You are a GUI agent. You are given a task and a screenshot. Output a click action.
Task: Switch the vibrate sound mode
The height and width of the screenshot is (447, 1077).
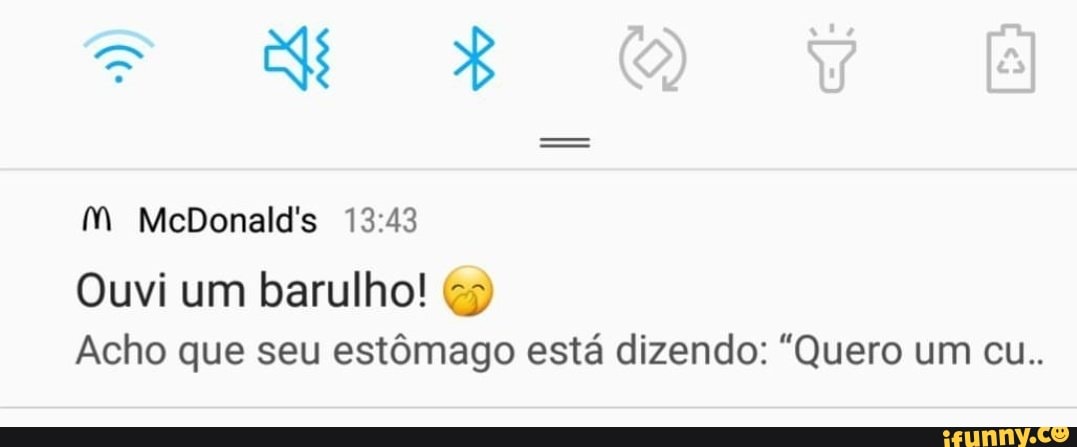click(x=297, y=58)
